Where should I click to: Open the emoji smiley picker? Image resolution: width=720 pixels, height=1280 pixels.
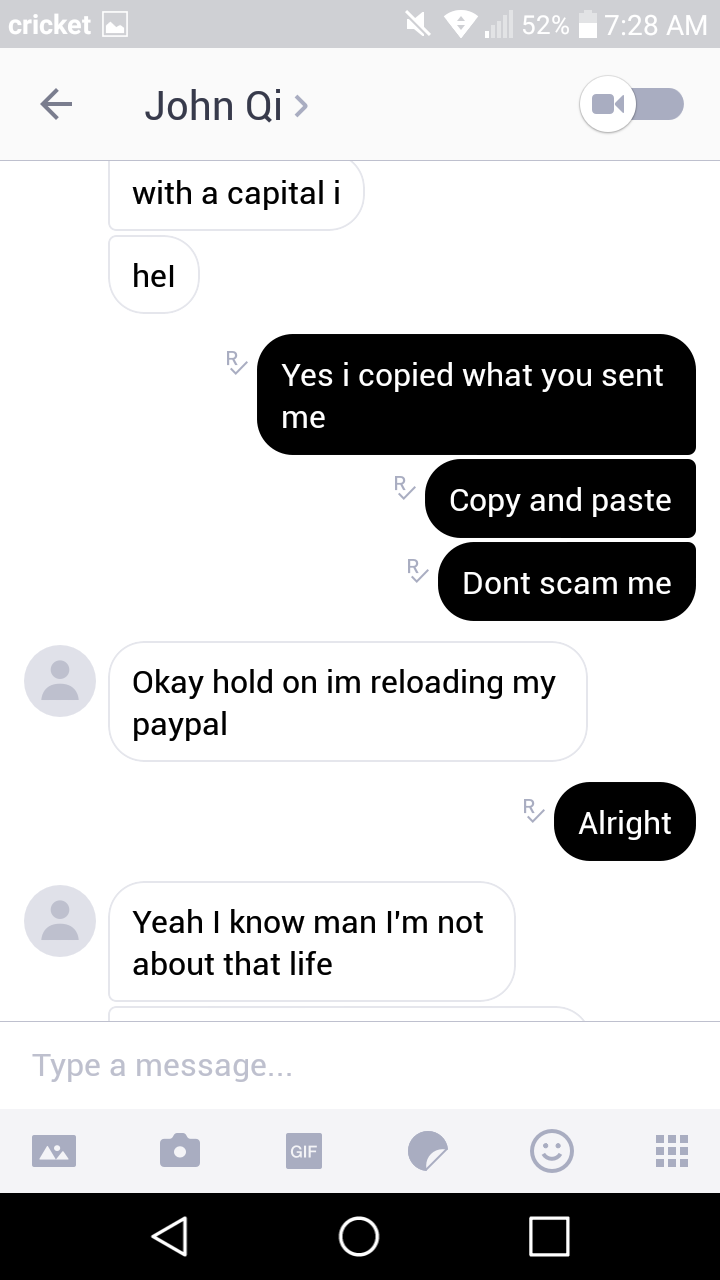[551, 1150]
